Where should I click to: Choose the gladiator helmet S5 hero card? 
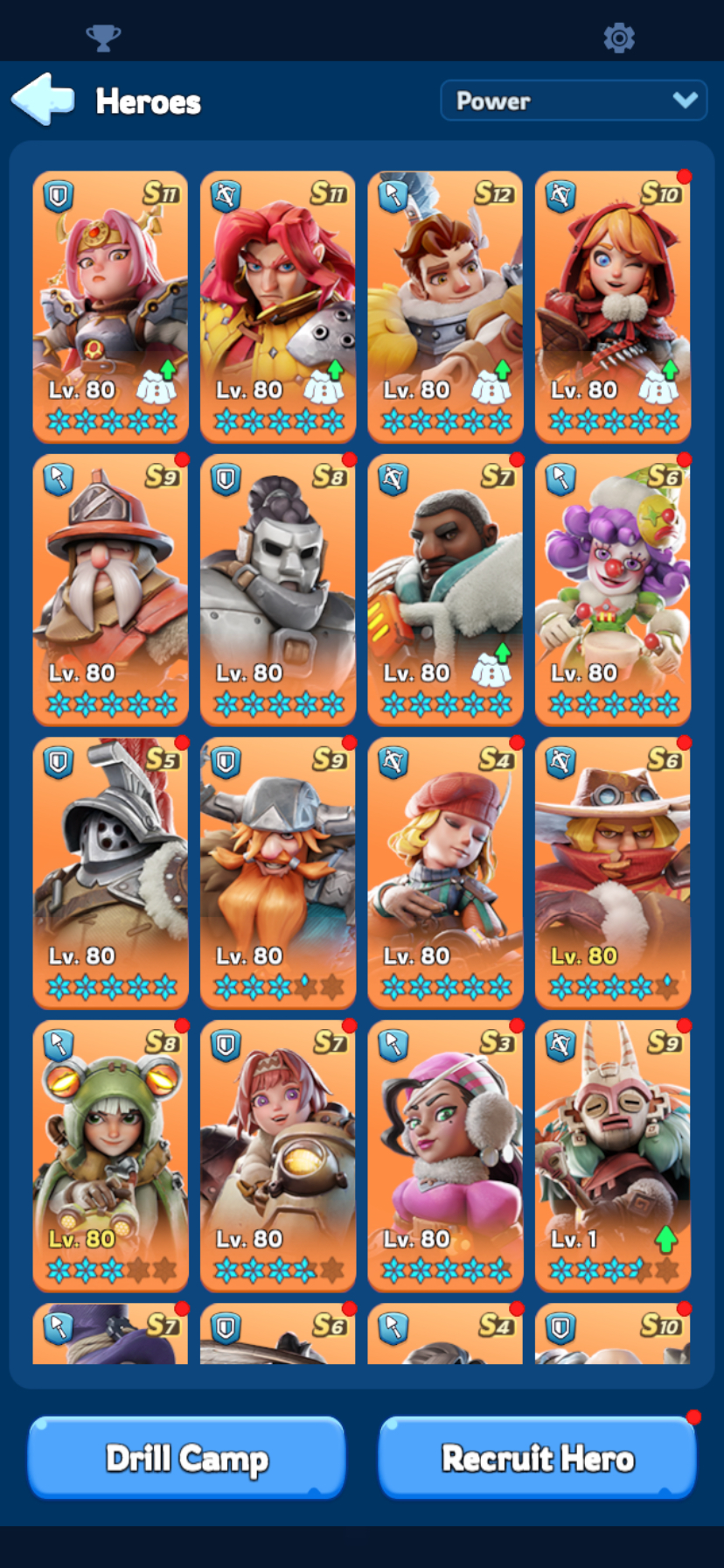coord(110,873)
